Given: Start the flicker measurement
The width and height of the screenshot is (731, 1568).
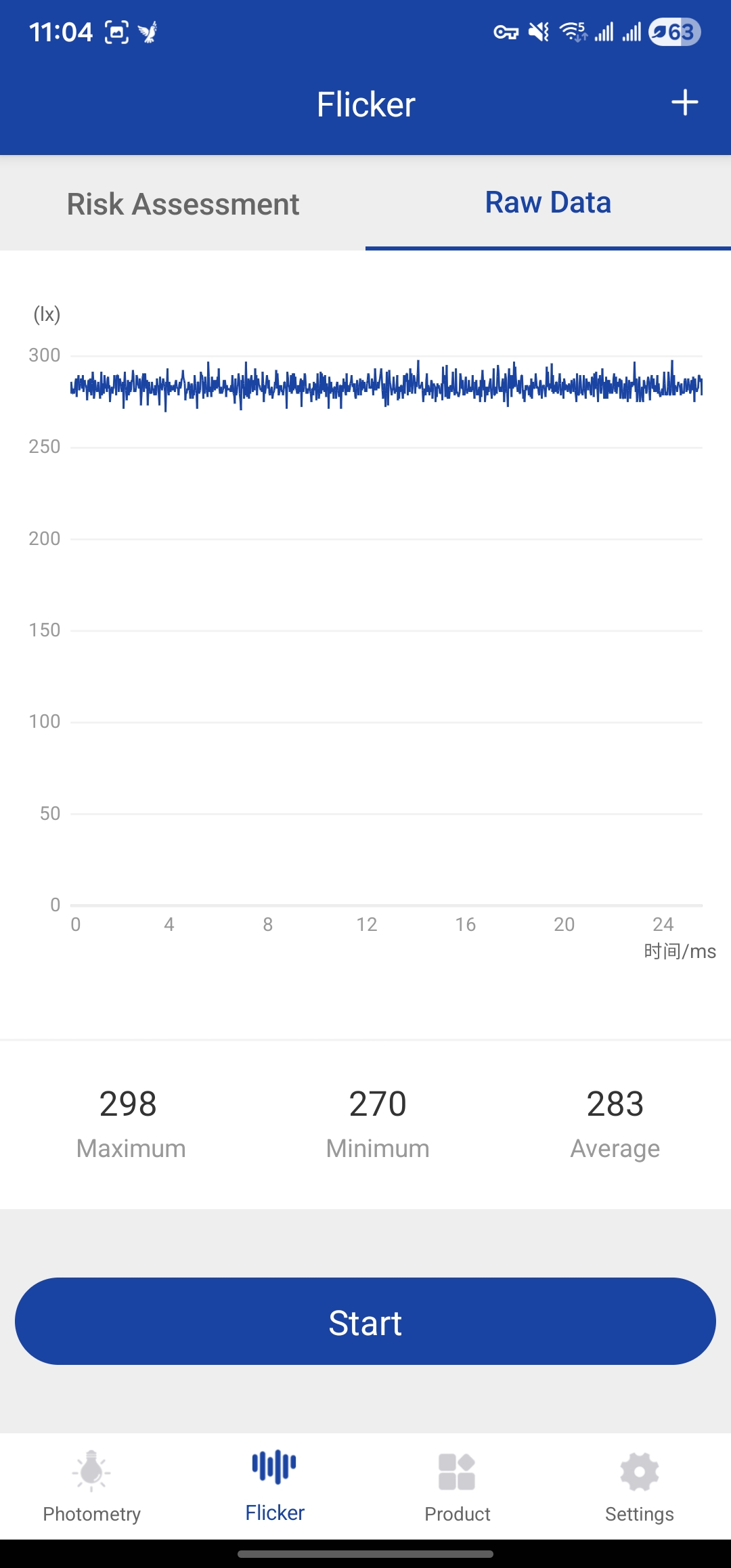Looking at the screenshot, I should (365, 1321).
